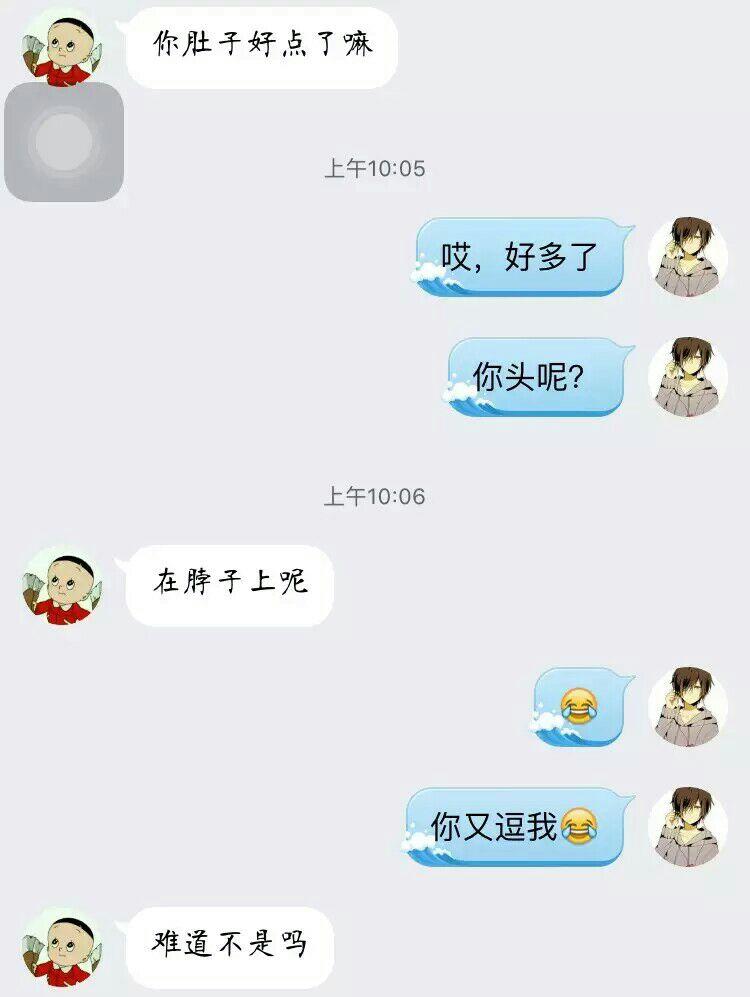Open the AssistiveTouch floating button
Screen dimensions: 750x997
click(64, 141)
